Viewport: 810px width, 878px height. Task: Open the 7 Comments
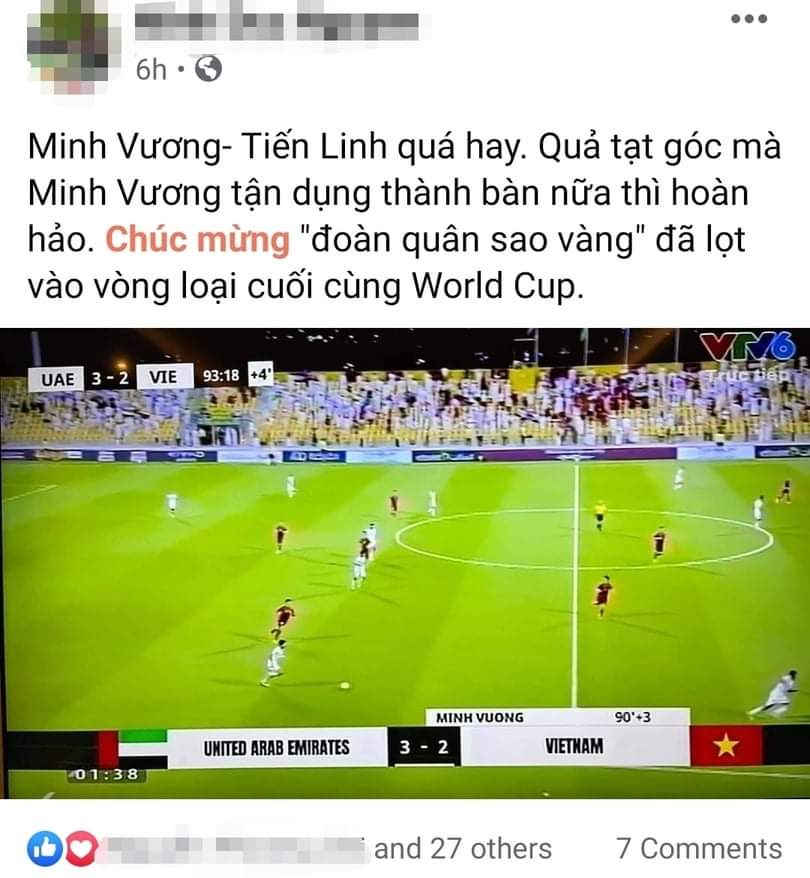(699, 849)
